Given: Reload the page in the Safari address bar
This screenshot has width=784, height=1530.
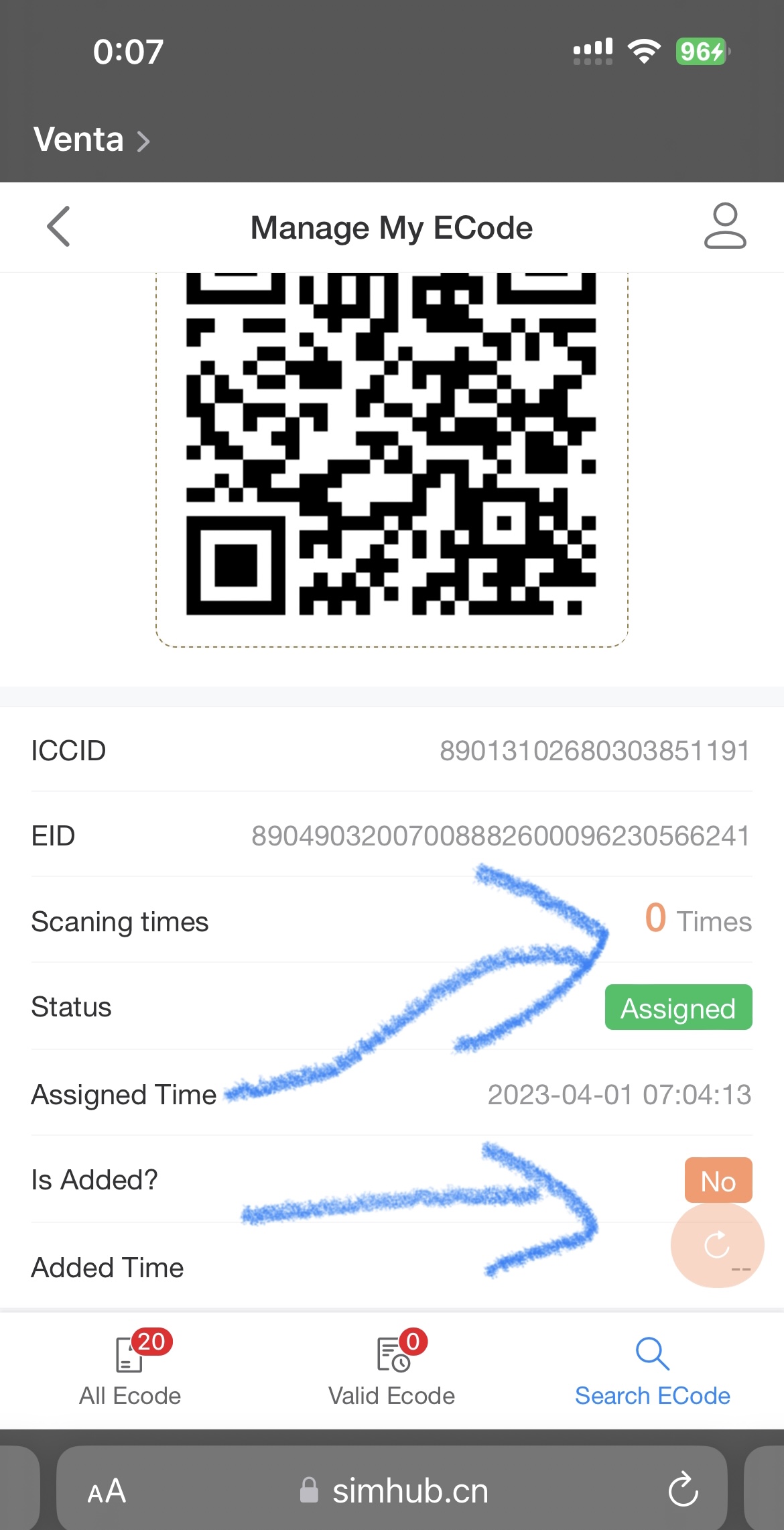Looking at the screenshot, I should (683, 1490).
